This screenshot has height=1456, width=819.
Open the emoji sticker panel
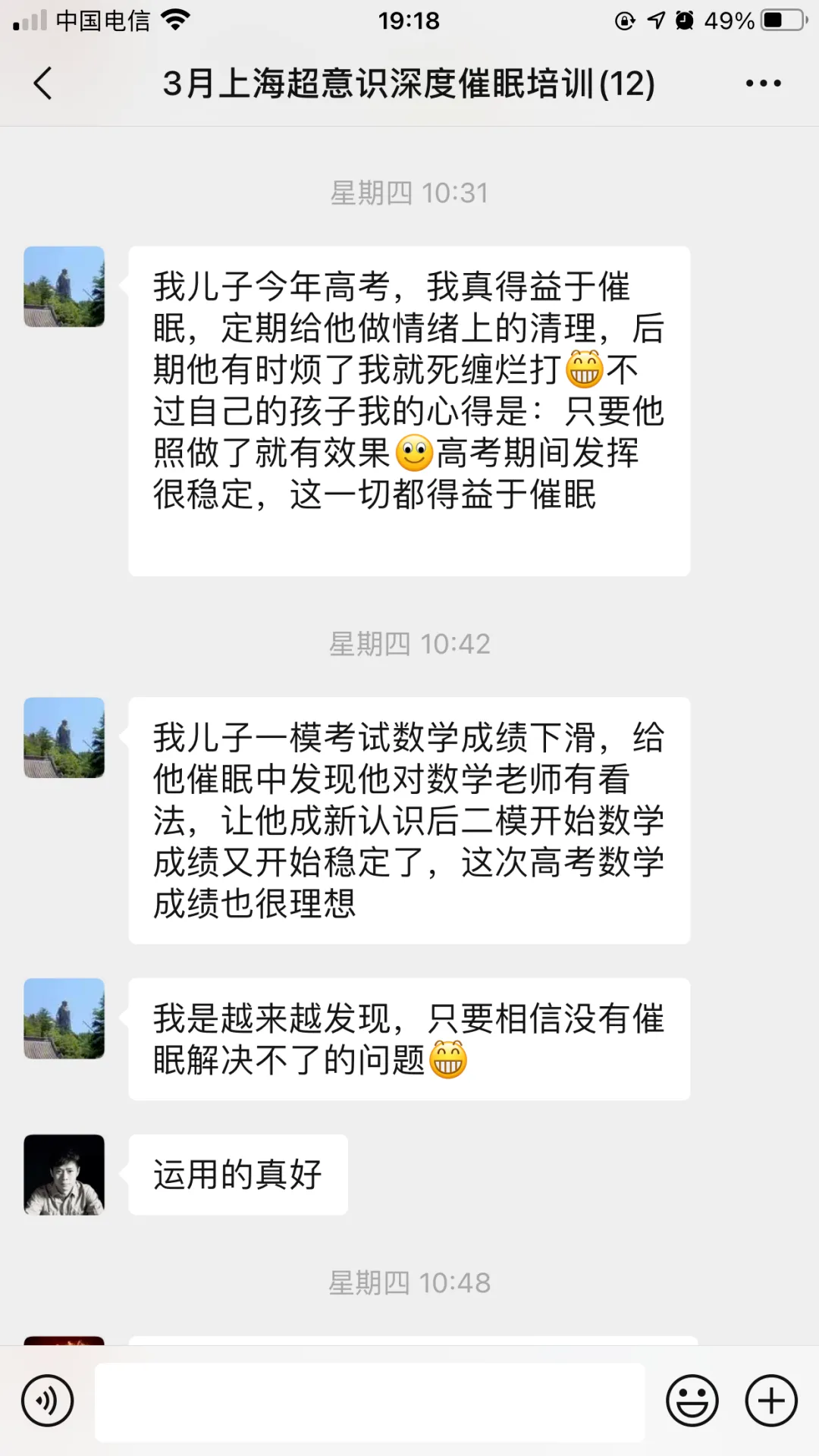pos(692,1401)
